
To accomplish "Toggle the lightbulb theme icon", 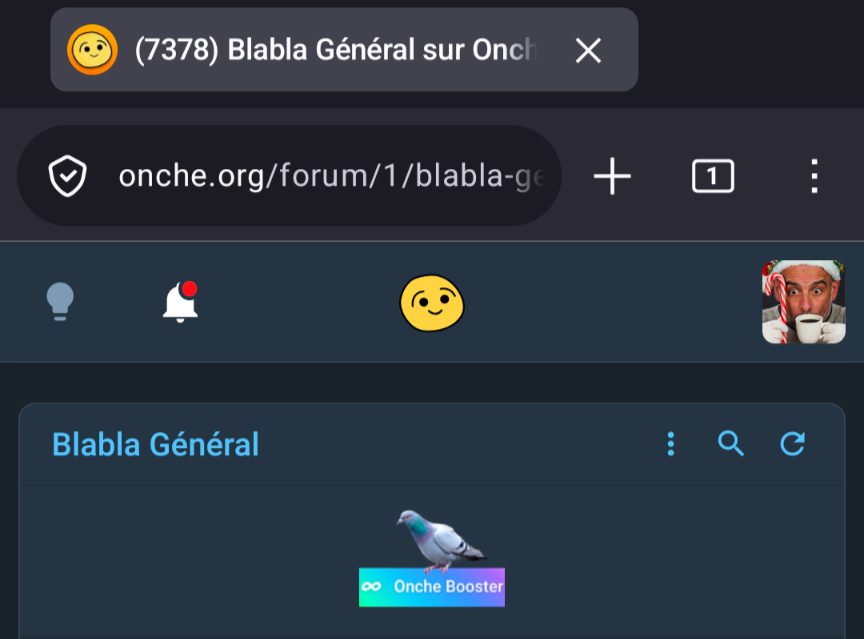I will [60, 301].
